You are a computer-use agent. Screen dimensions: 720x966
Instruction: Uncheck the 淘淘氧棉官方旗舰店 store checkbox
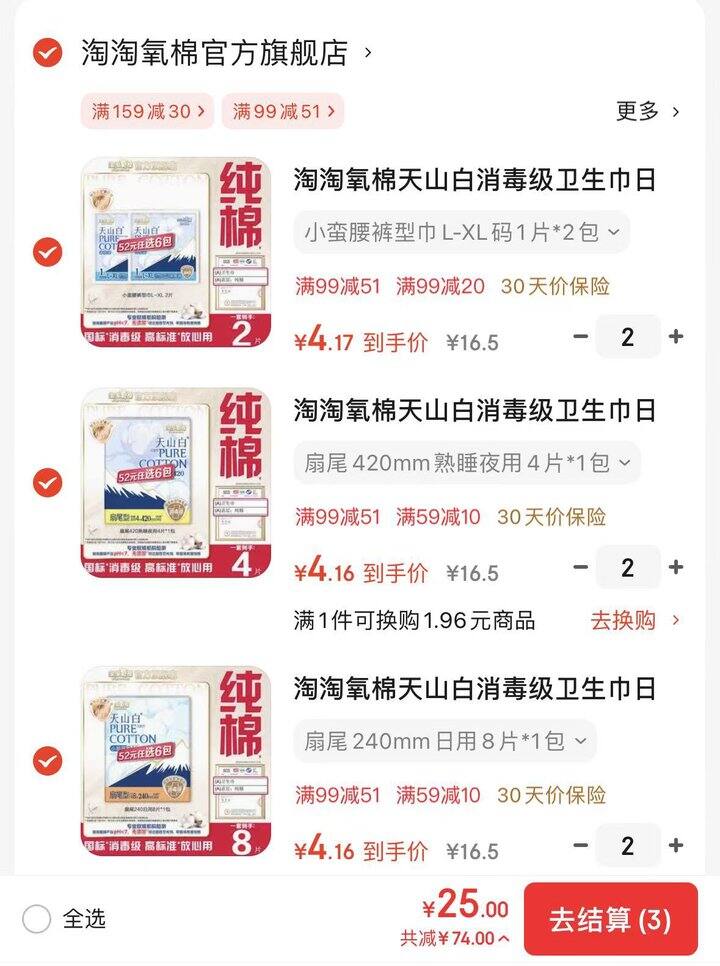tap(46, 52)
